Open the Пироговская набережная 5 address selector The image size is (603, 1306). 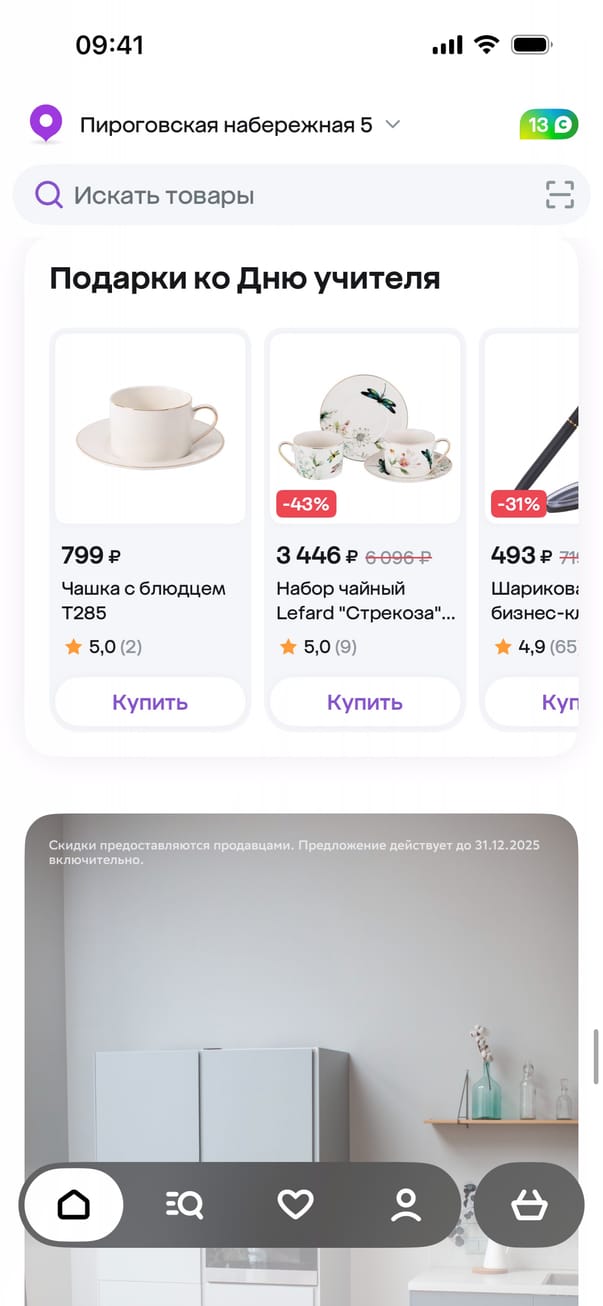coord(225,125)
